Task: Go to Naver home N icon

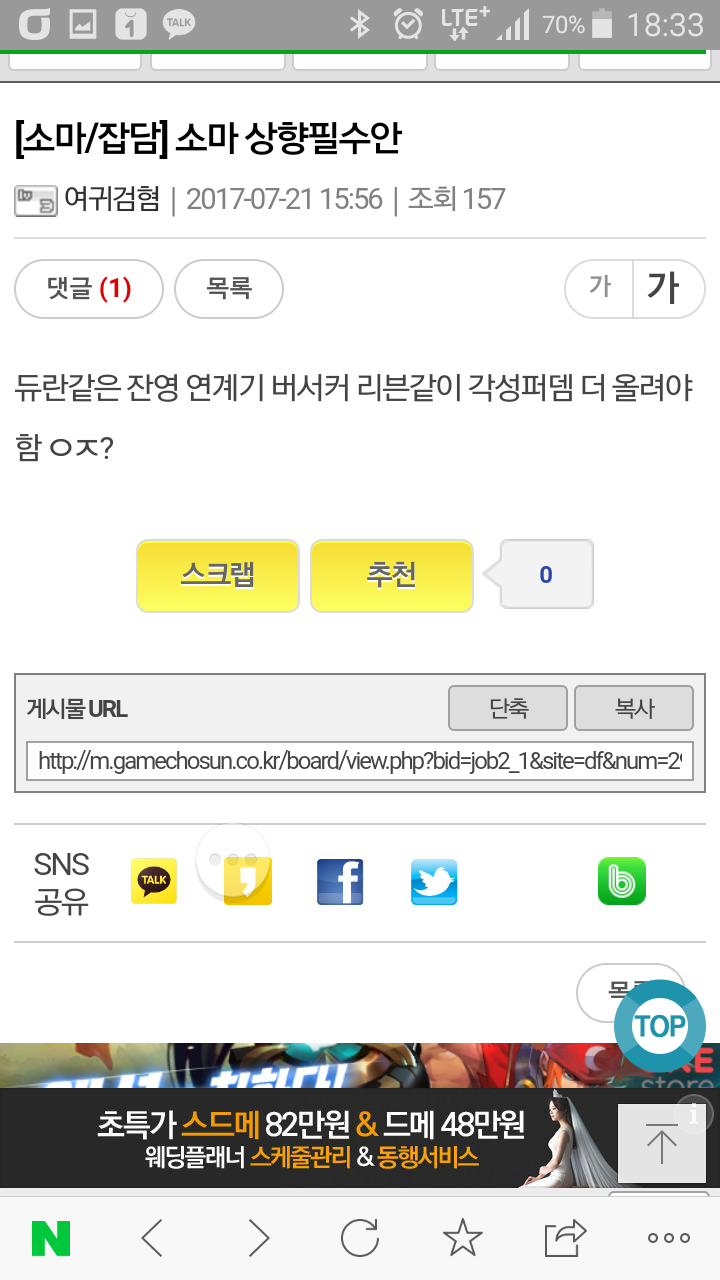Action: tap(51, 1238)
